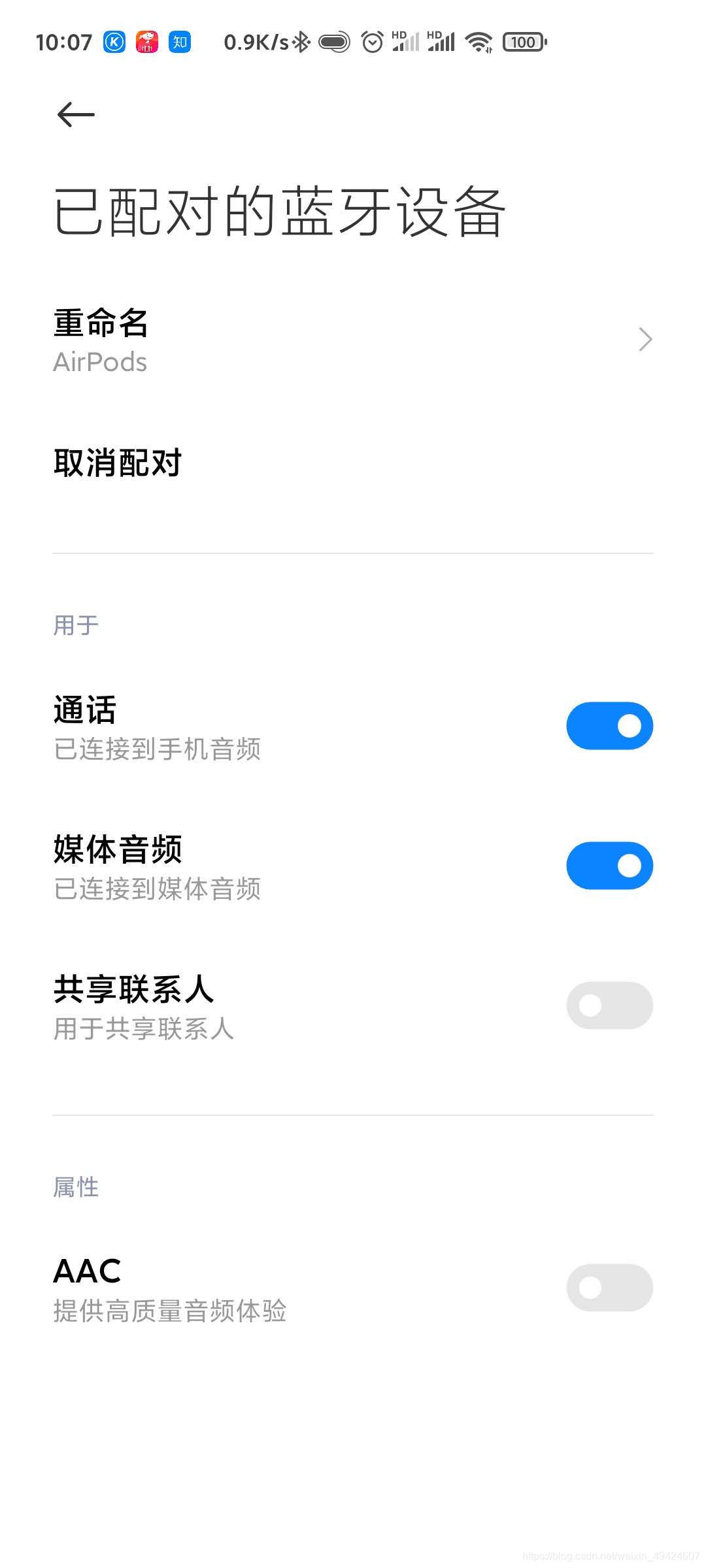Turn on the AAC audio switch
The height and width of the screenshot is (1568, 706).
coord(609,1288)
